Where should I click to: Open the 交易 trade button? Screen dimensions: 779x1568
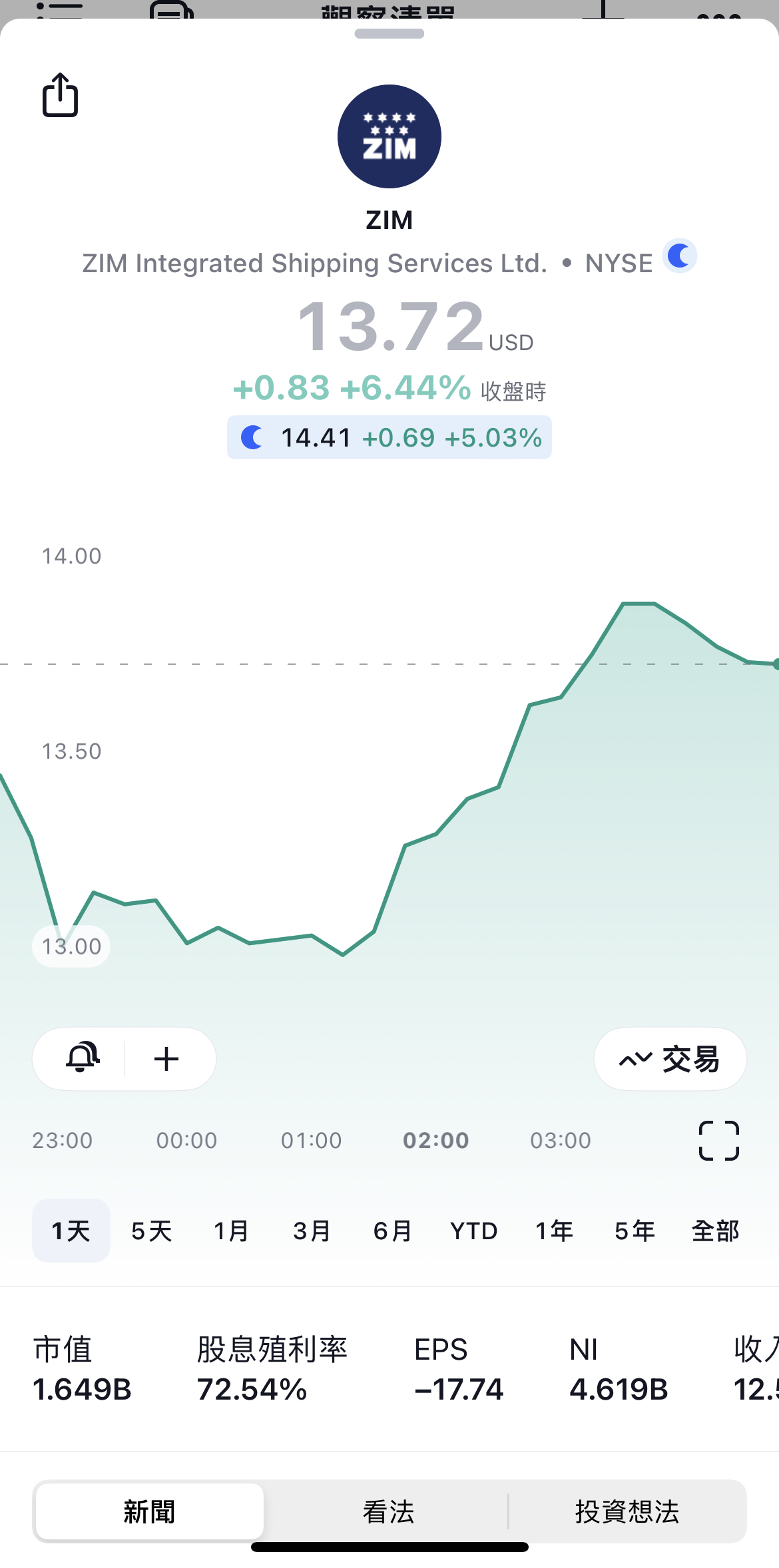pos(670,1058)
